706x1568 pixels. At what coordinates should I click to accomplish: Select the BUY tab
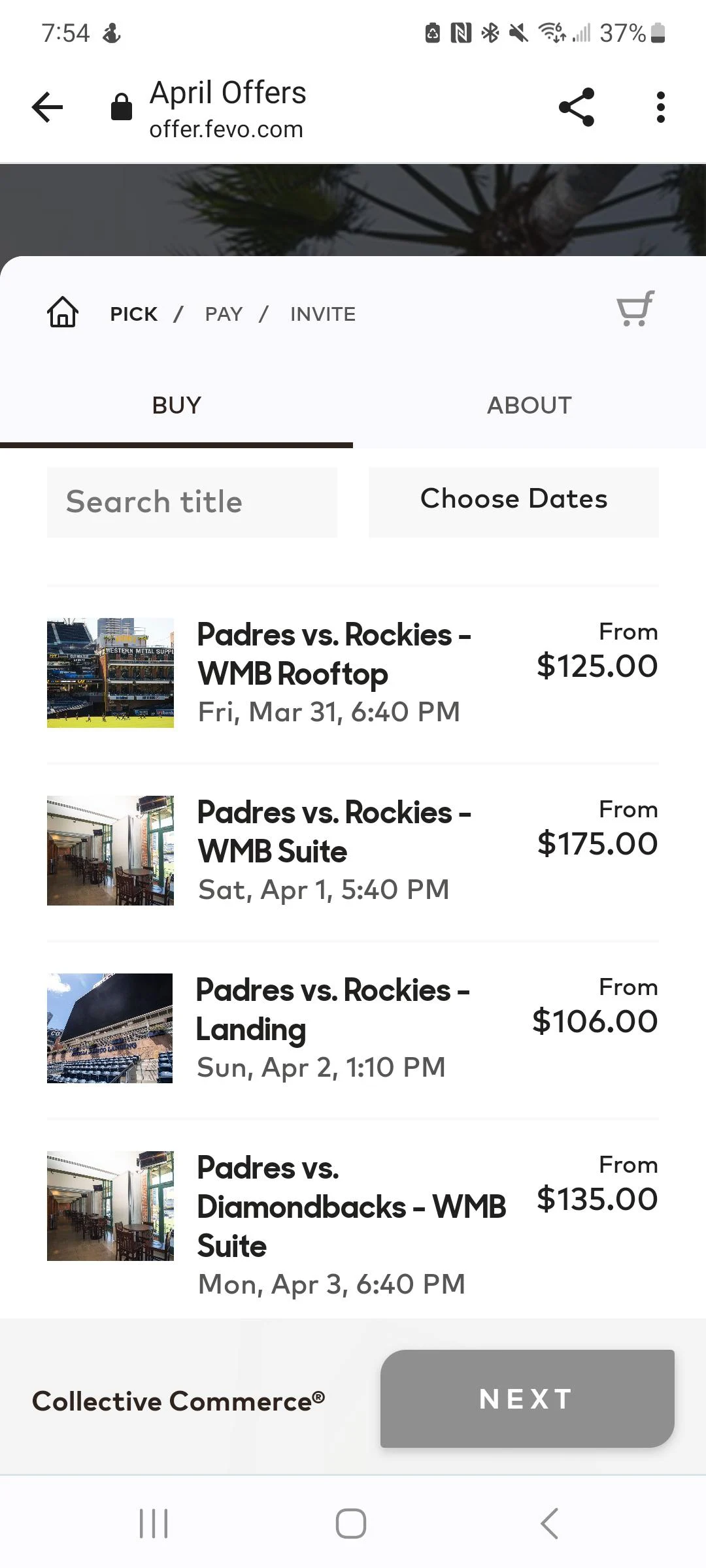(x=176, y=405)
